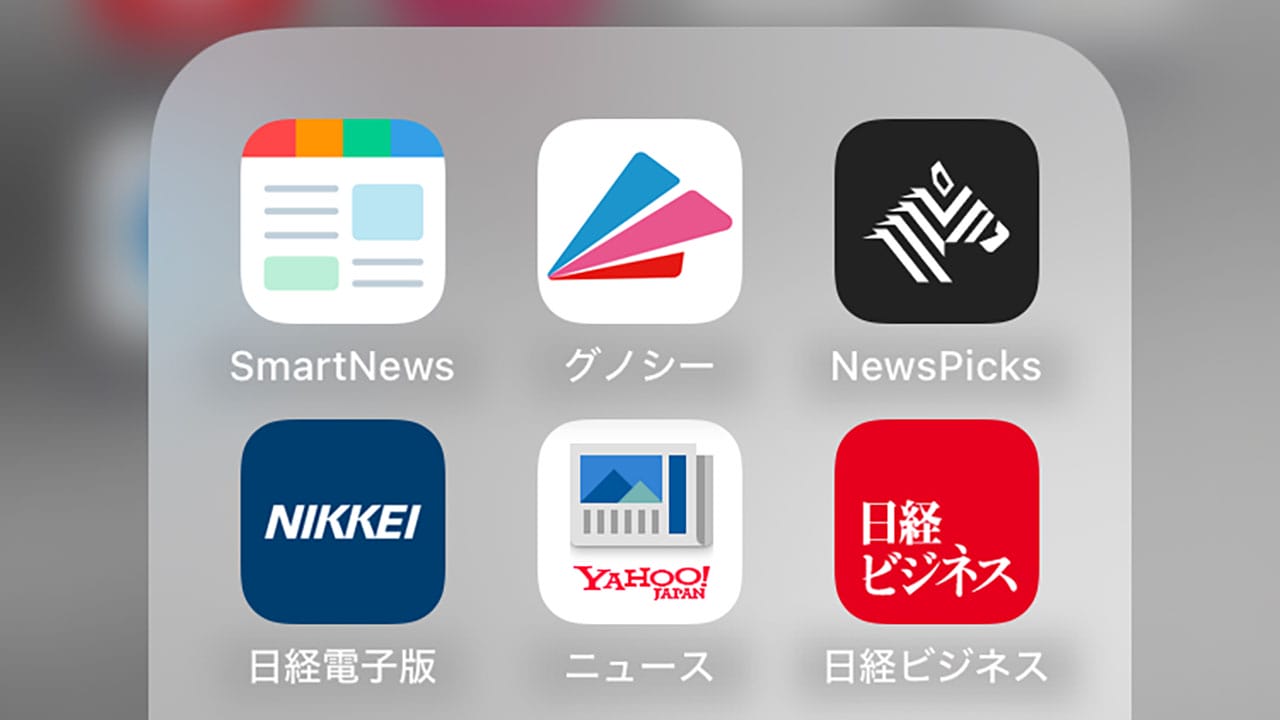Open the Yahoo! Japan ニュース app
This screenshot has width=1280, height=720.
click(x=640, y=521)
